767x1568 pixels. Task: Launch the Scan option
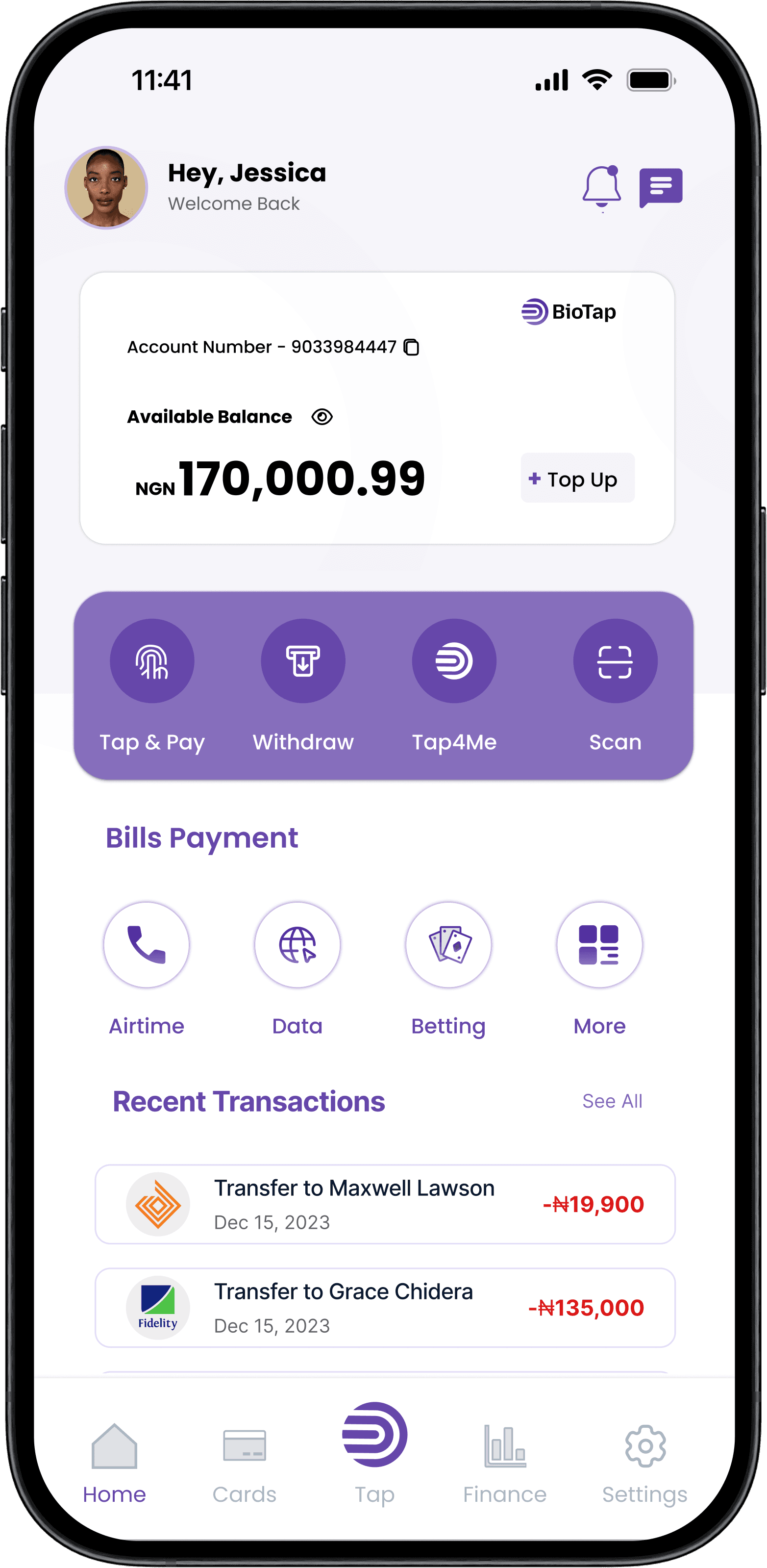pos(615,661)
